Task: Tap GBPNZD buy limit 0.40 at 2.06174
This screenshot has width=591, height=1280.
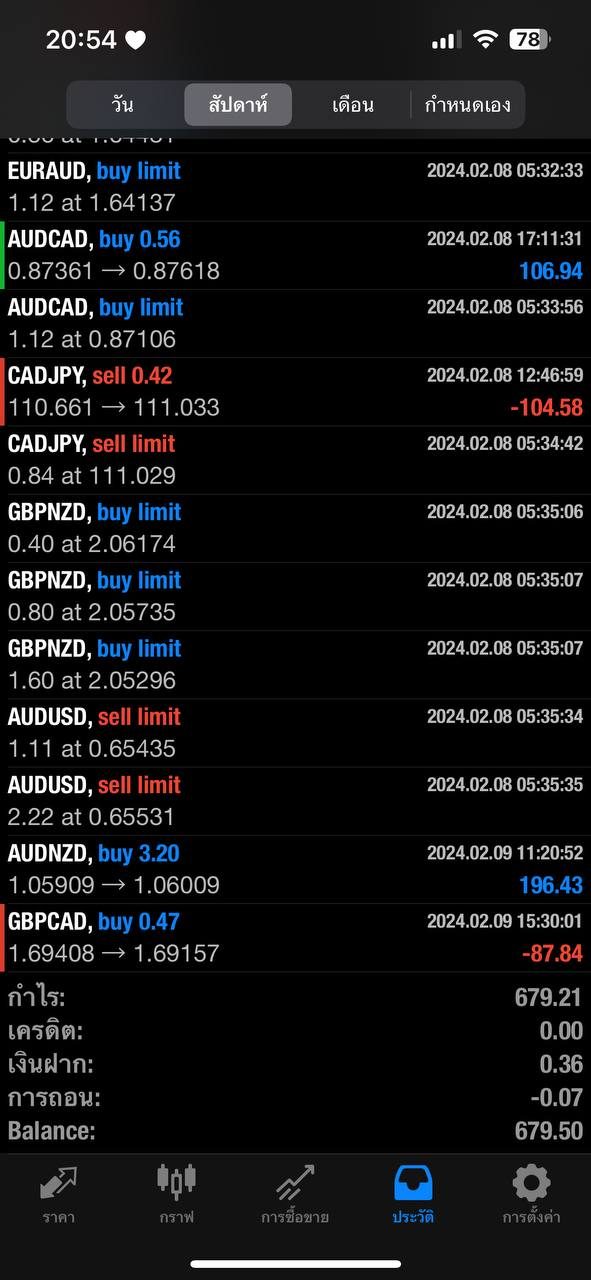Action: tap(295, 528)
